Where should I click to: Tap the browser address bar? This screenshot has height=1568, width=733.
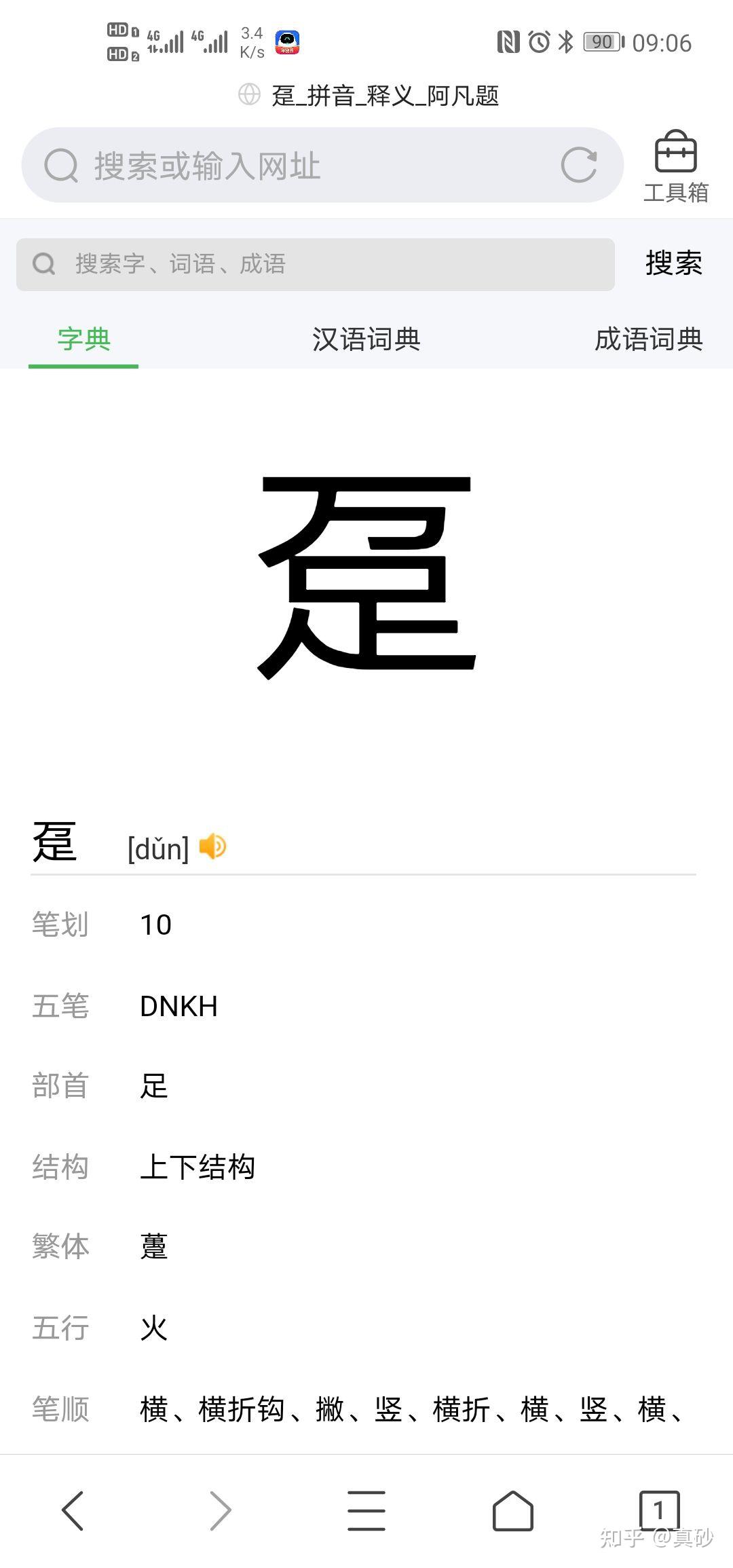pyautogui.click(x=299, y=166)
